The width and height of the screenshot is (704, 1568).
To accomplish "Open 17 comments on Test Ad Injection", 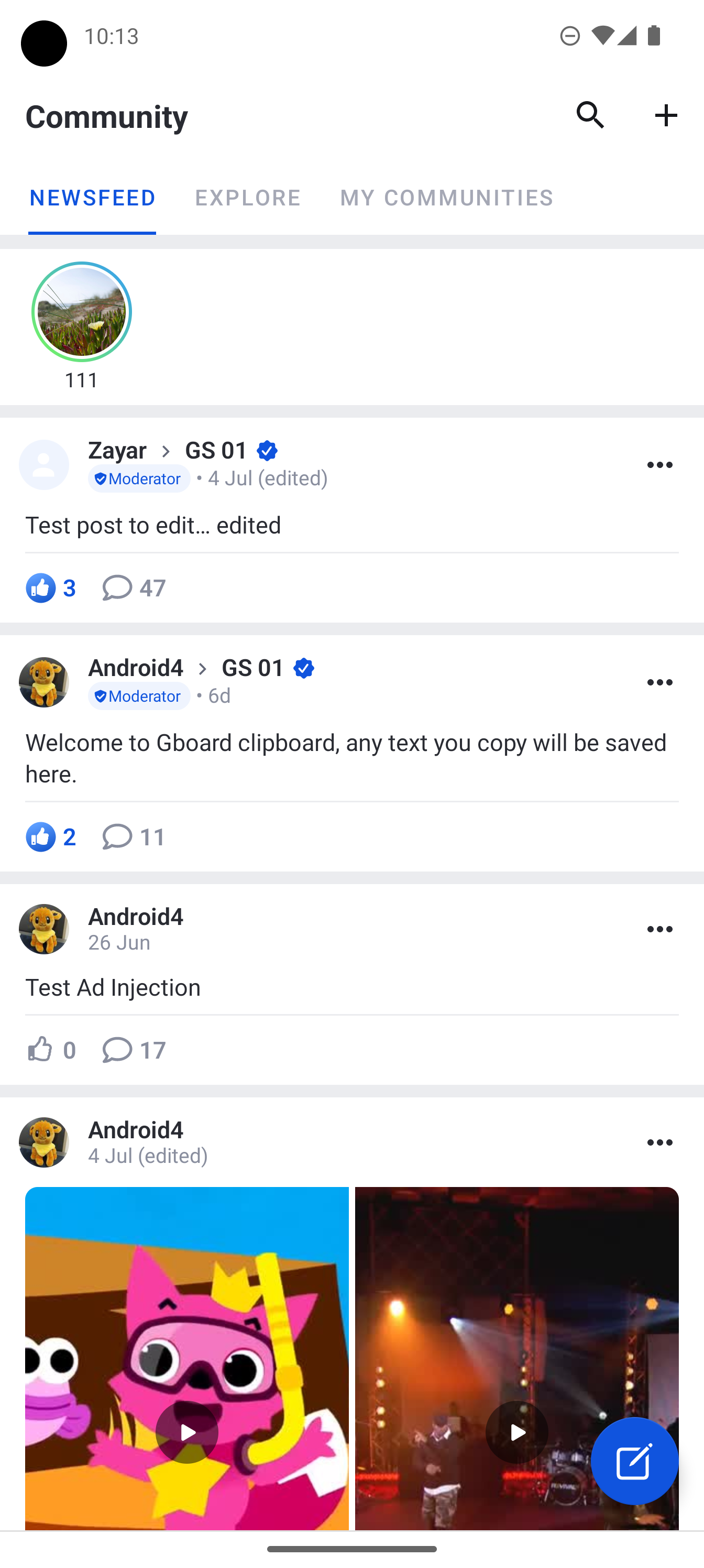I will [x=134, y=1050].
